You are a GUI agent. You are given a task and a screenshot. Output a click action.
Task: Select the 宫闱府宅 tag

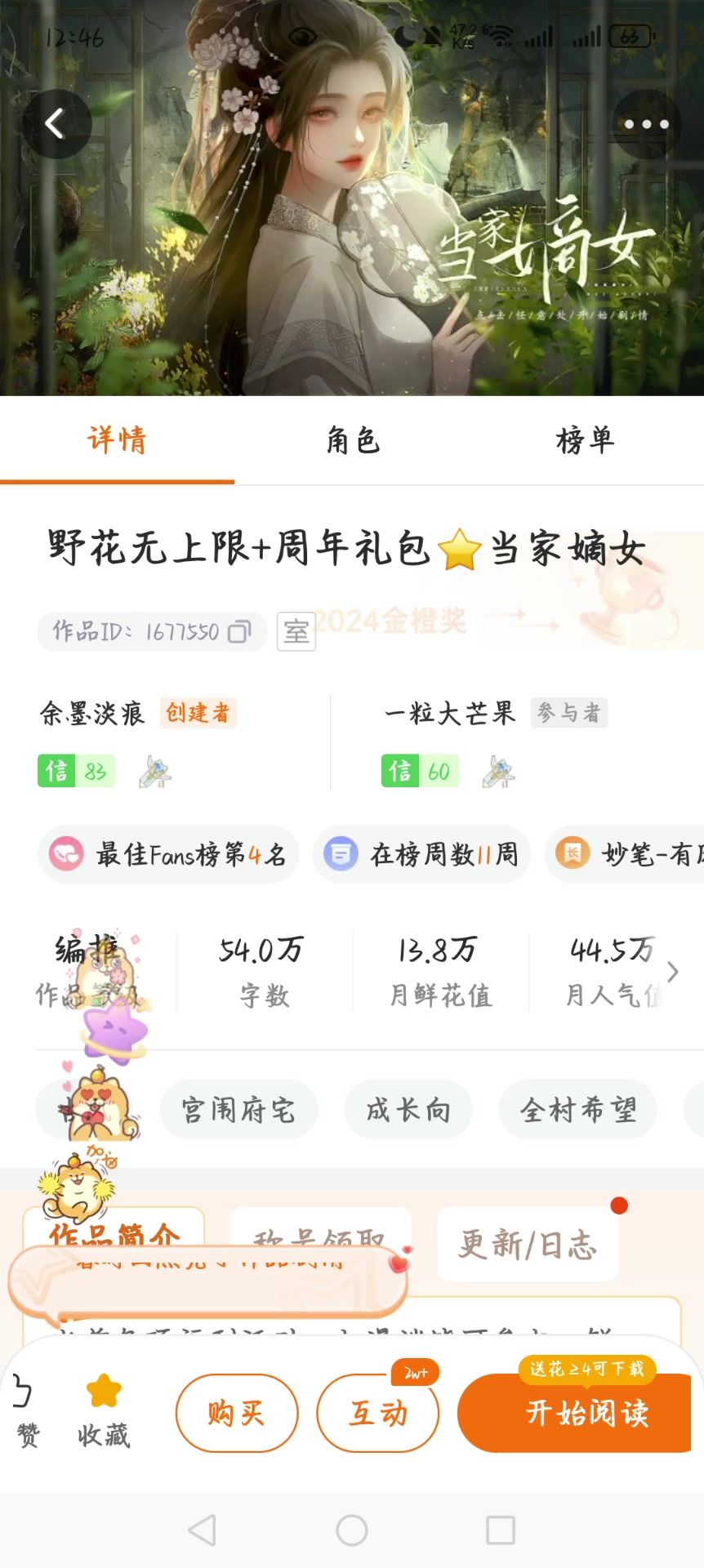tap(238, 1109)
